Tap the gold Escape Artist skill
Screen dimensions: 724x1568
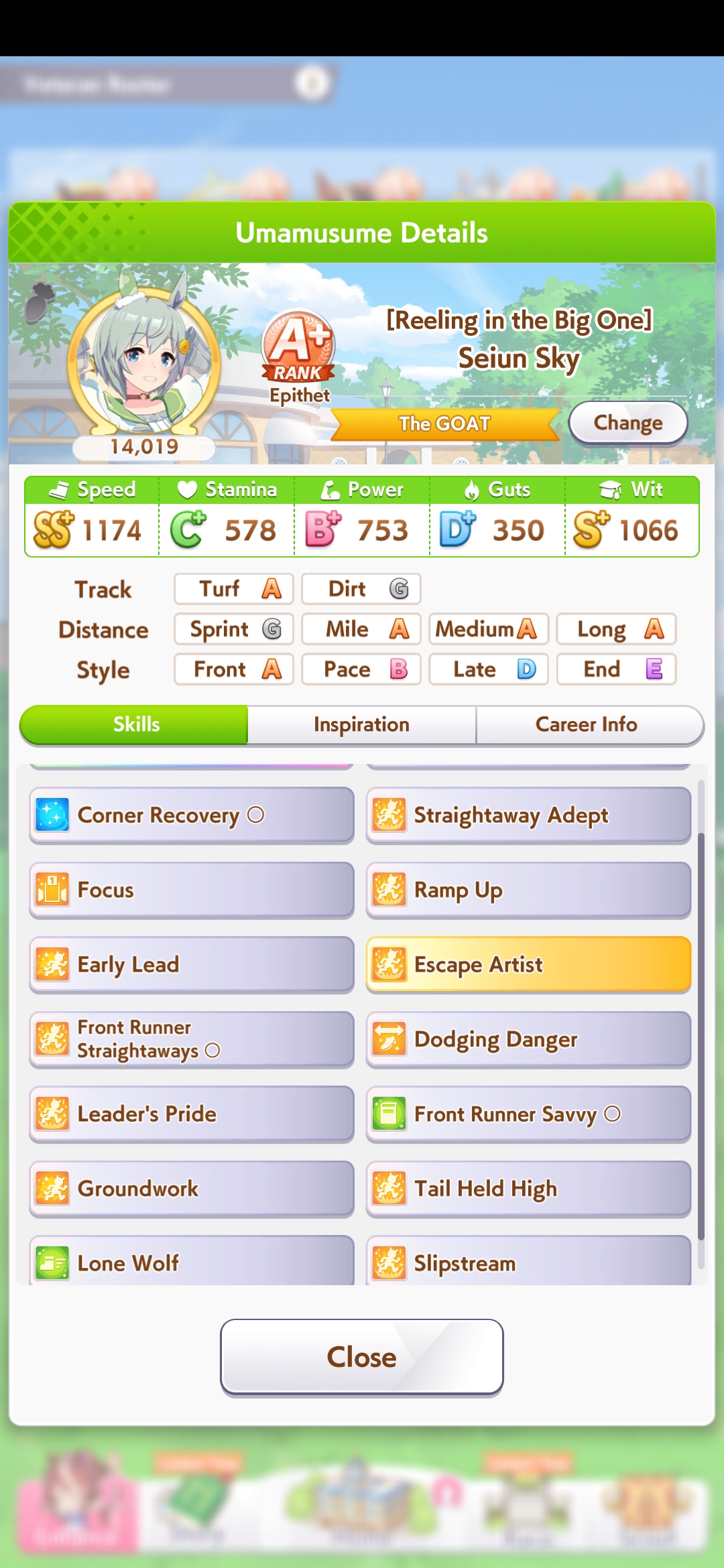[528, 965]
